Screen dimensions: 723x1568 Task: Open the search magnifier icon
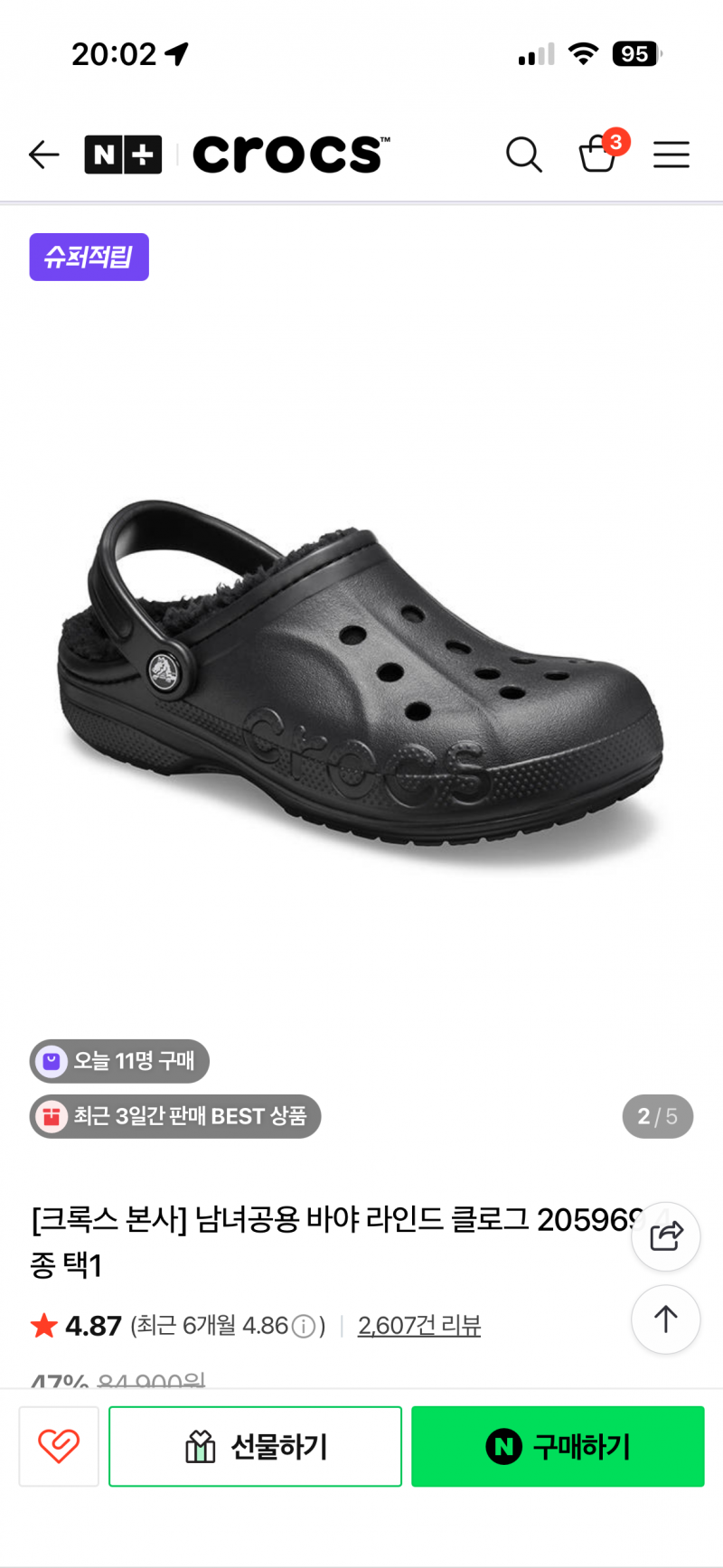point(523,155)
